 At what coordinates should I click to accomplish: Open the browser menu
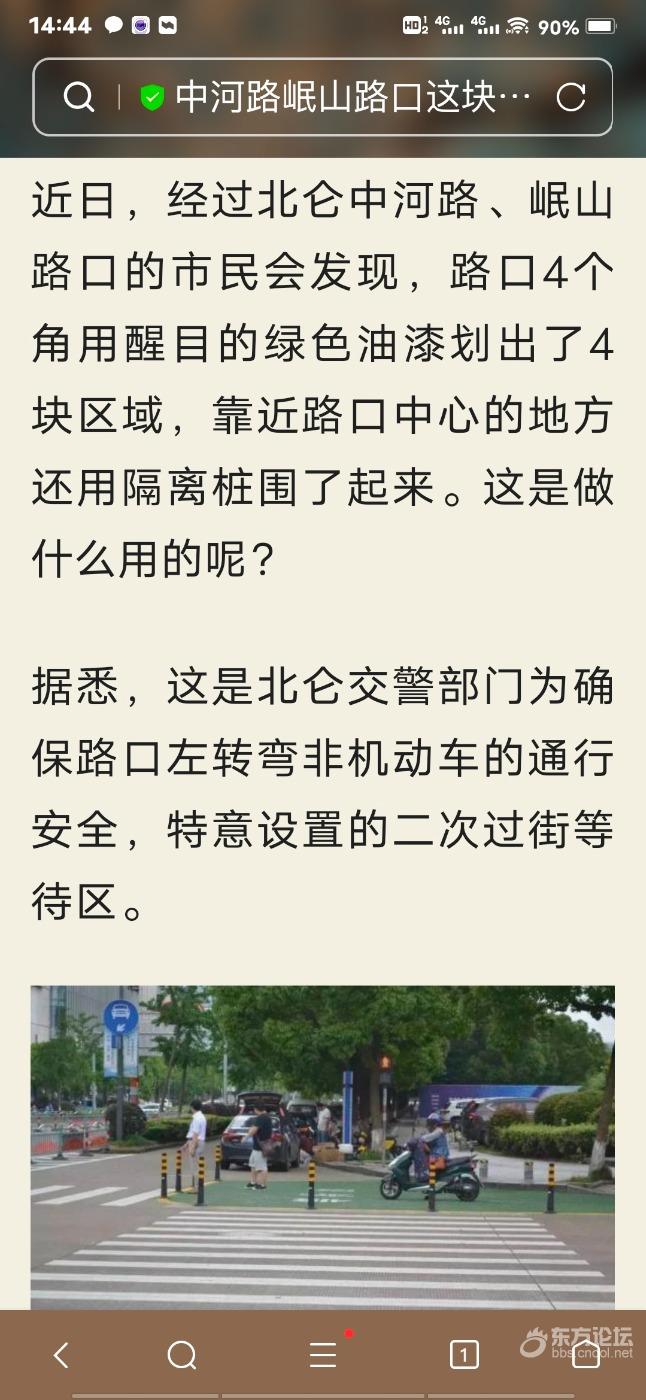click(x=323, y=1355)
